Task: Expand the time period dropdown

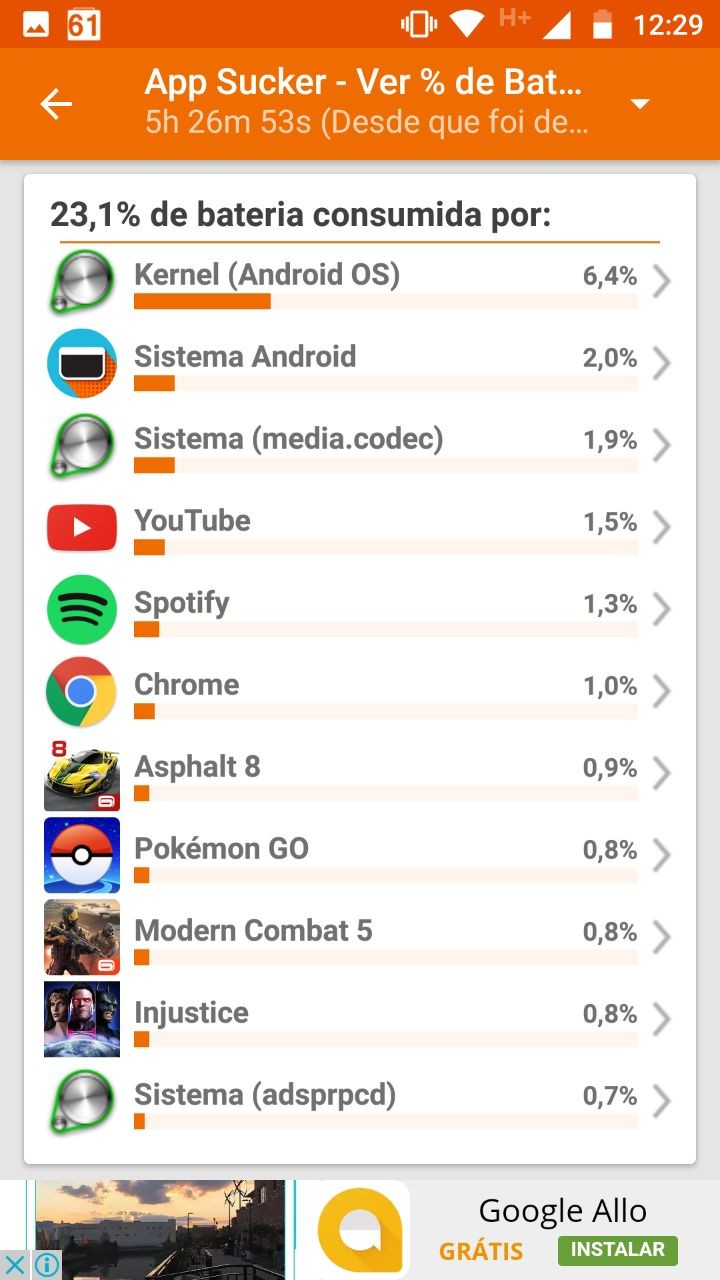Action: pos(640,104)
